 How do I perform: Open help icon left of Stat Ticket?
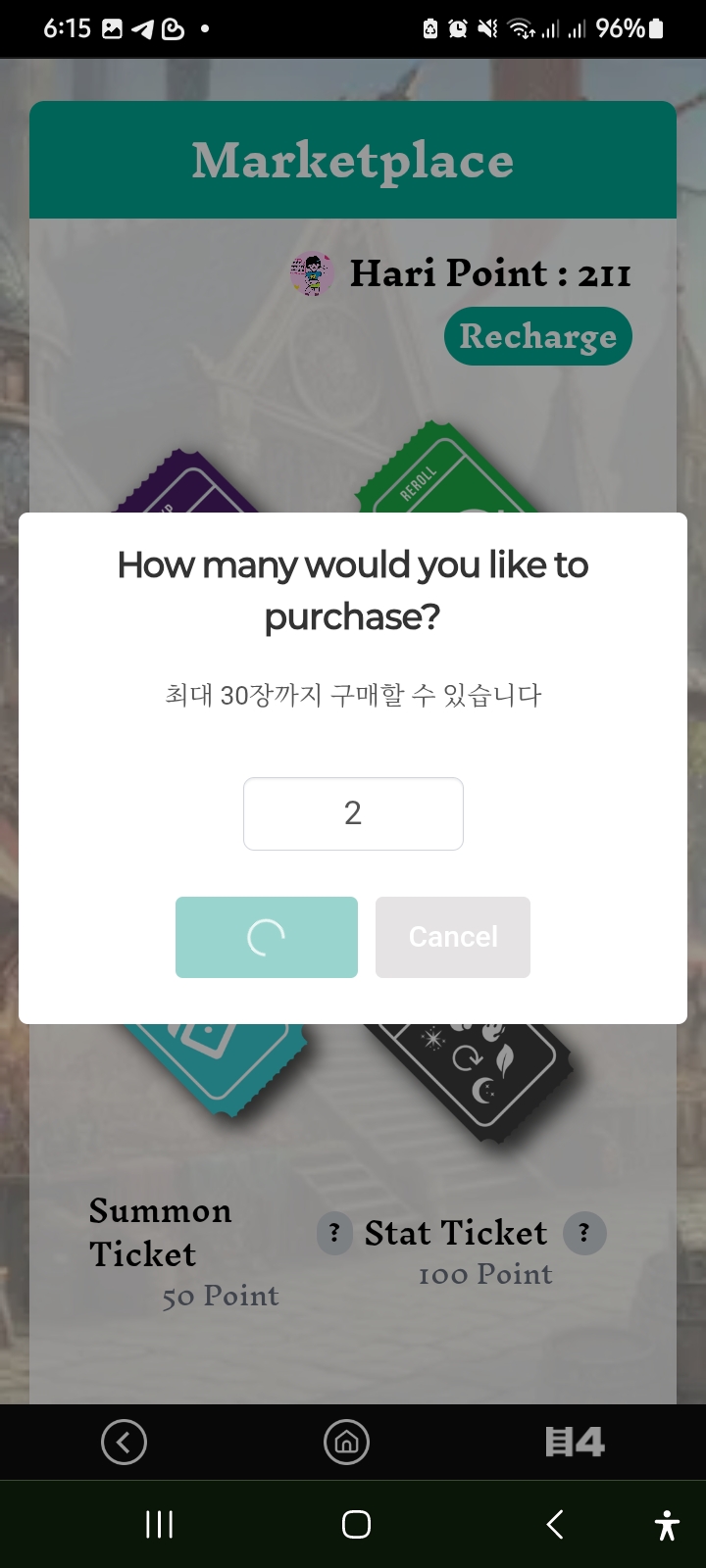pos(334,1233)
